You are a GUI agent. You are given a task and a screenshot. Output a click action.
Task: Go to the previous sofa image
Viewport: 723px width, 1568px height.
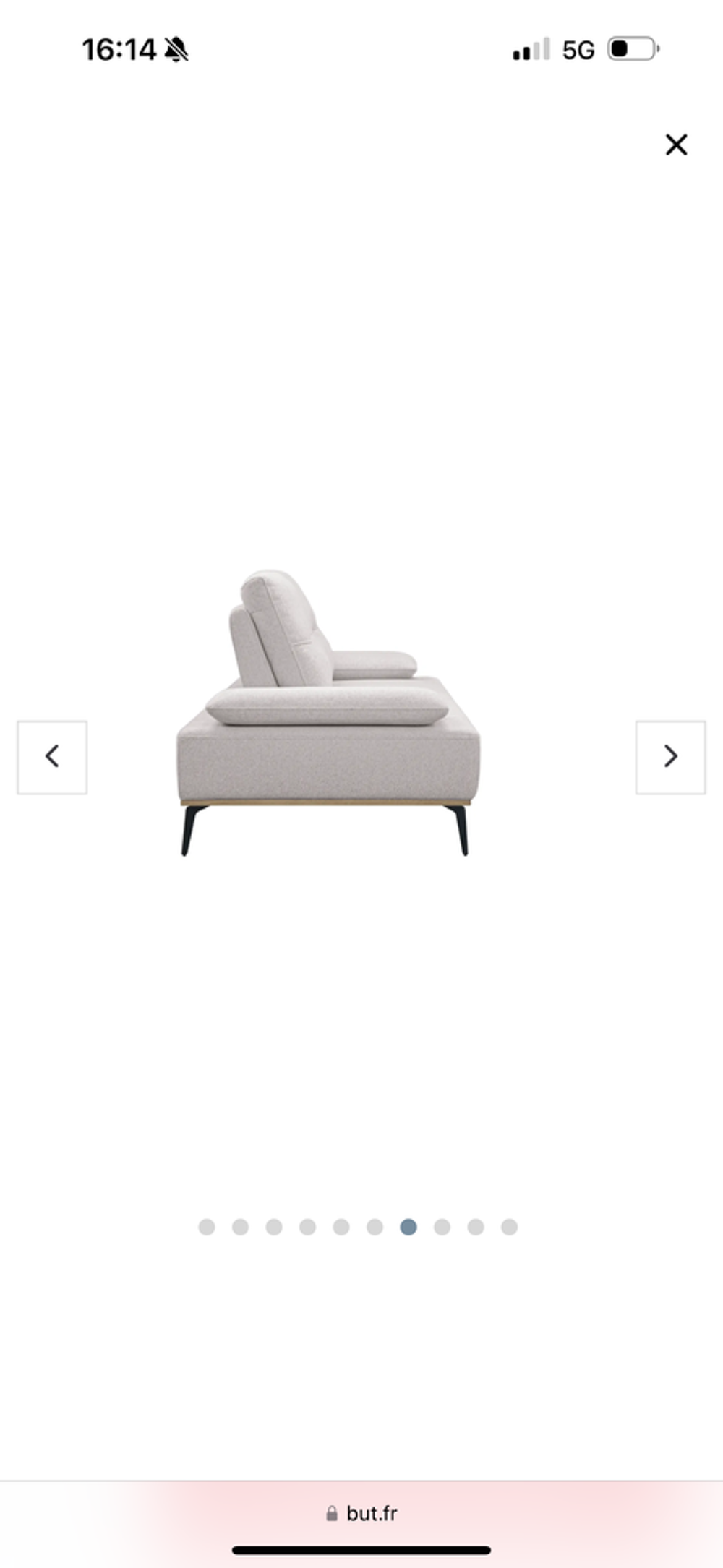point(52,757)
